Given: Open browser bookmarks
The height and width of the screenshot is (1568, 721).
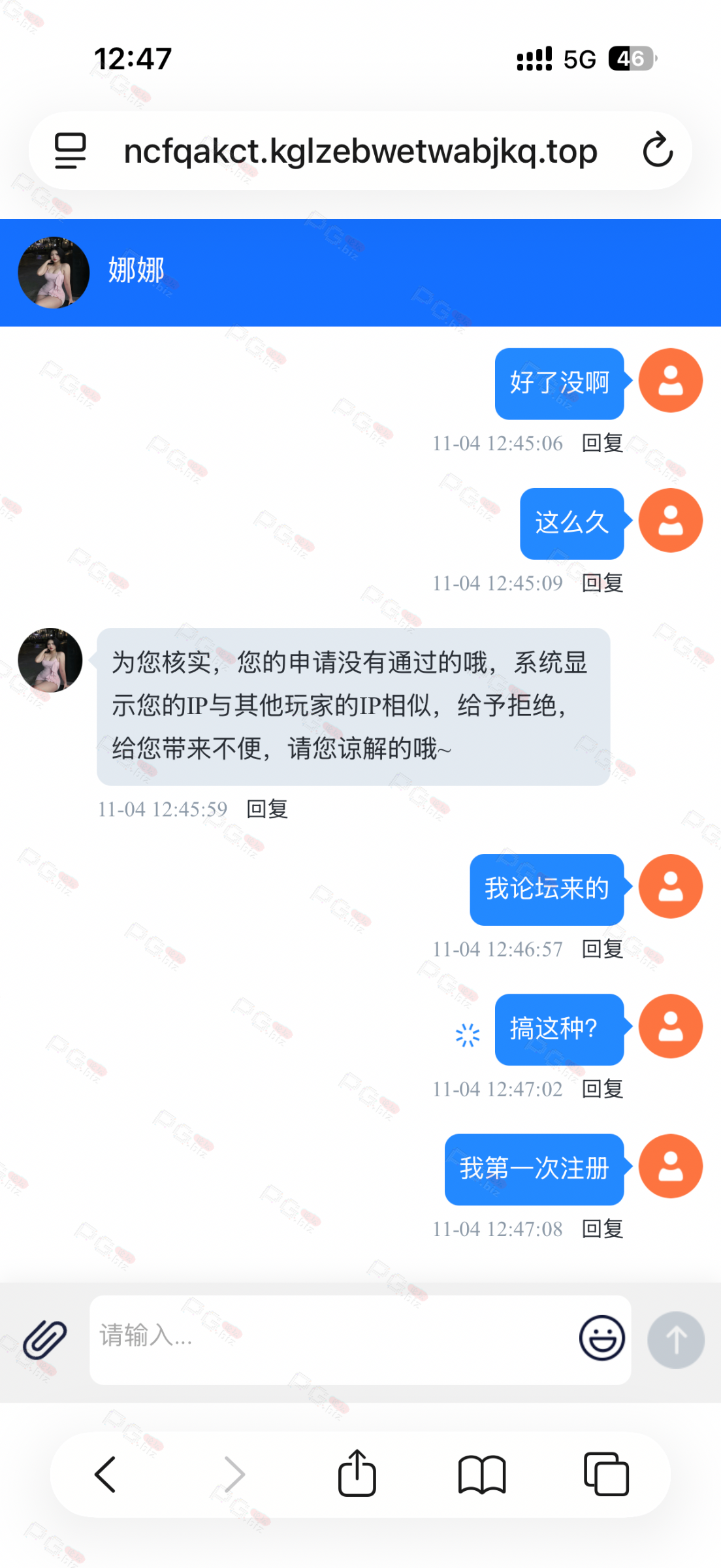Looking at the screenshot, I should (482, 1475).
